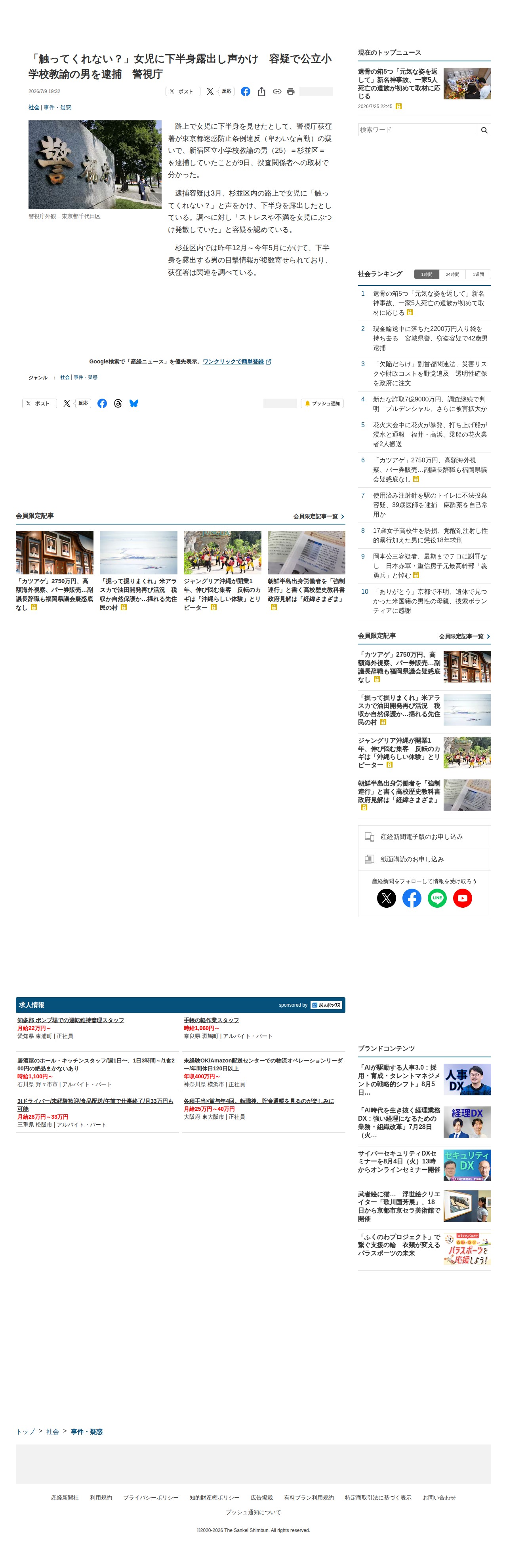The height and width of the screenshot is (1568, 507).
Task: Enable プッシュ通知 button
Action: 322,403
